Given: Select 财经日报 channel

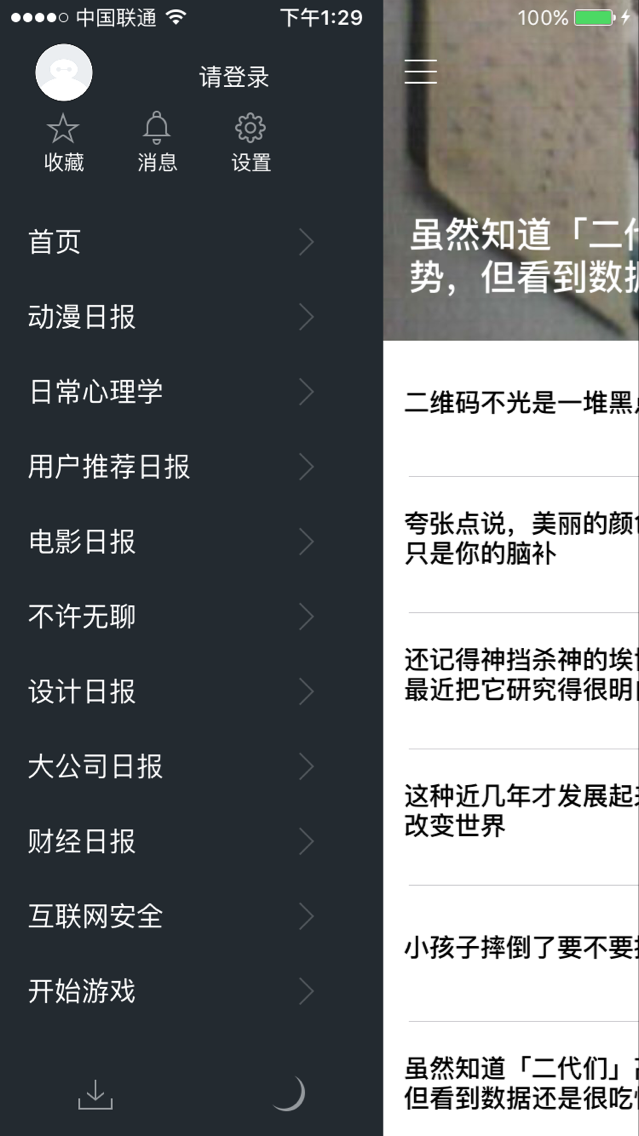Looking at the screenshot, I should coord(170,842).
